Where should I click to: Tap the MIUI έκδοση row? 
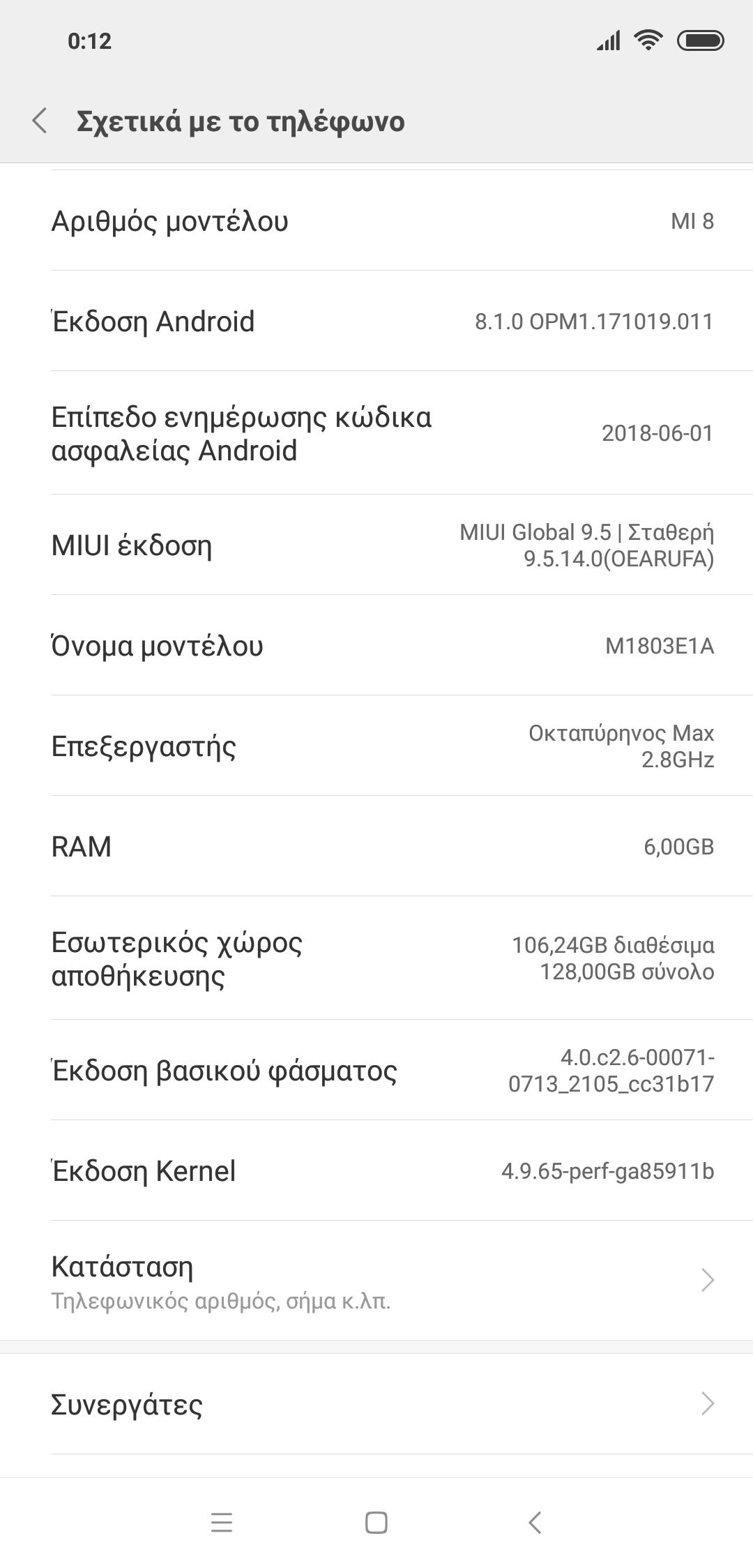coord(376,545)
